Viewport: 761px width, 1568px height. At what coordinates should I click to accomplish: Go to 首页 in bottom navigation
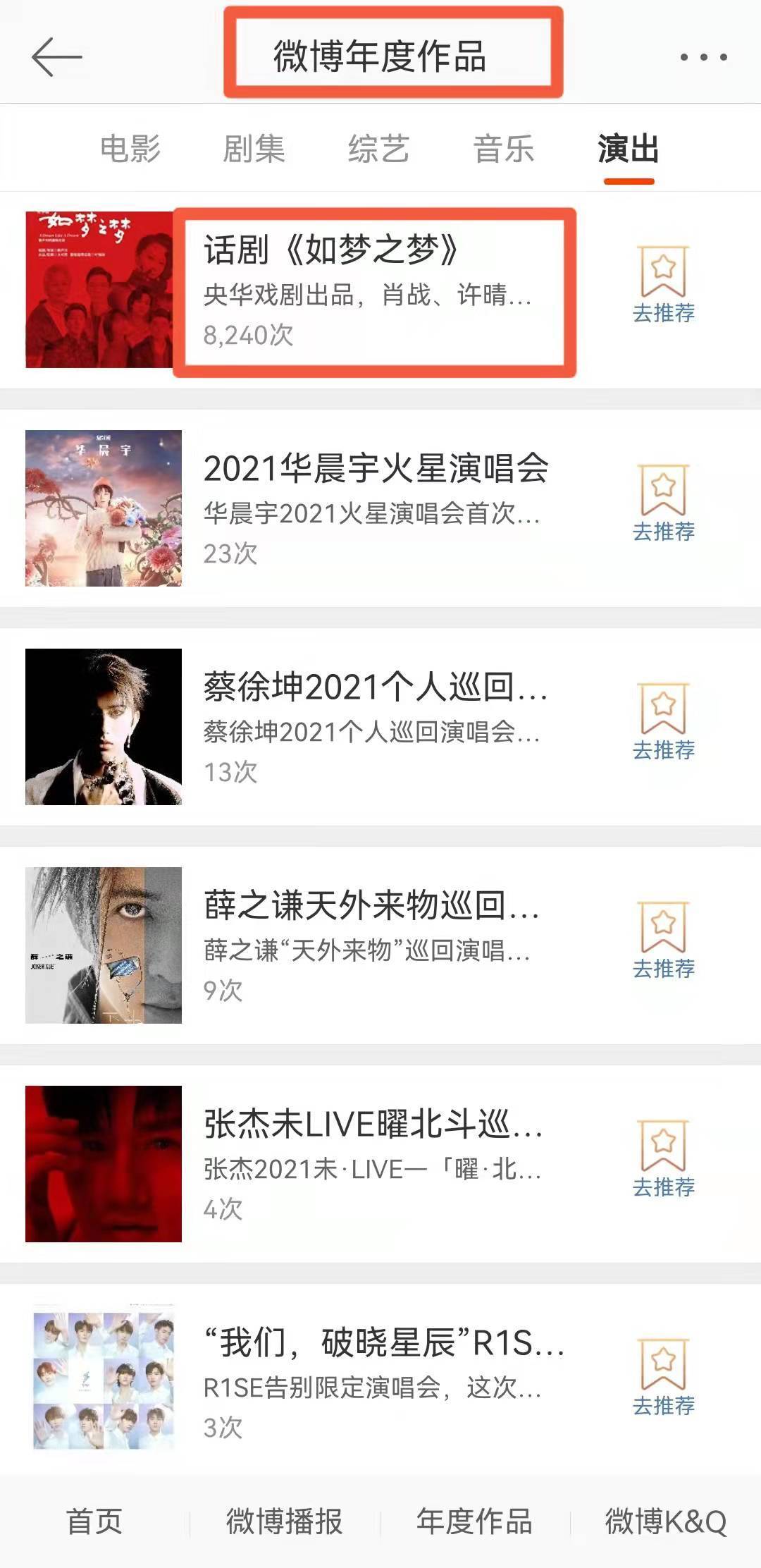(x=94, y=1521)
